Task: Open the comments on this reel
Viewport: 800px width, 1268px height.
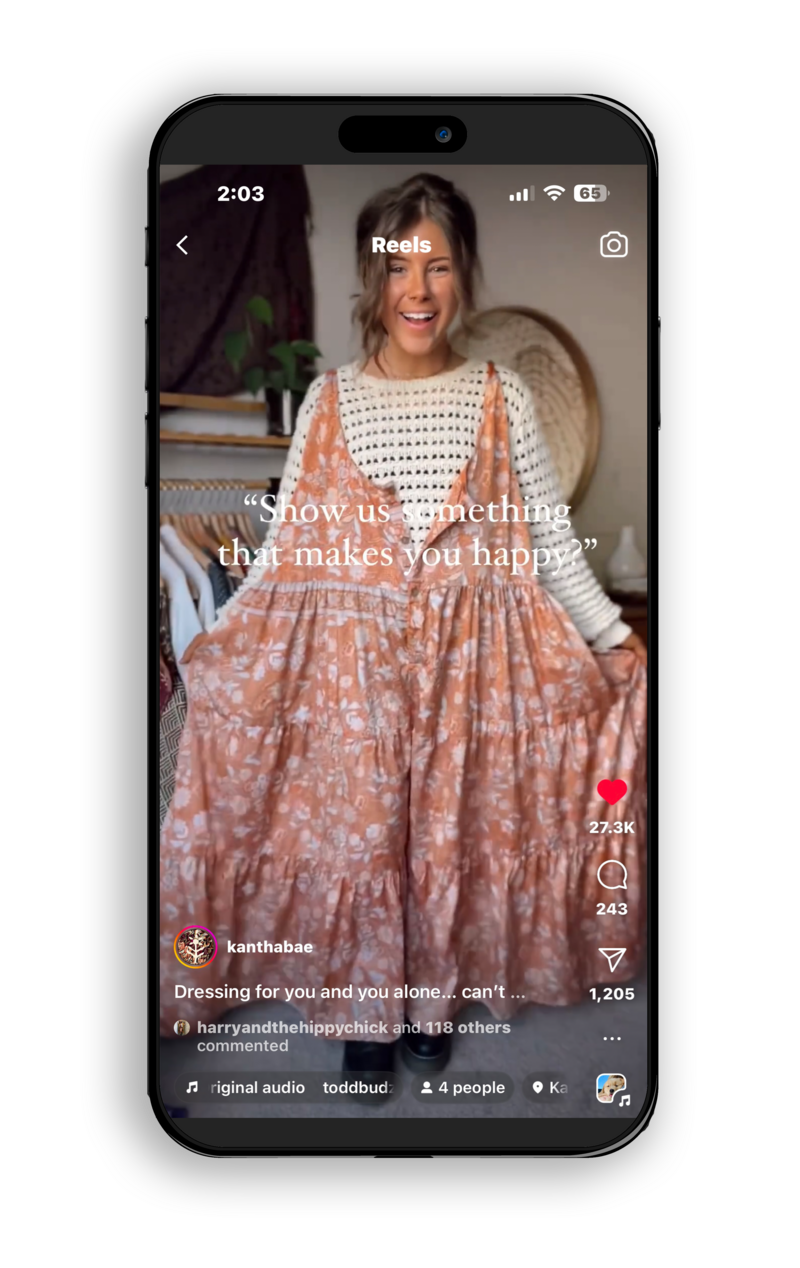Action: (x=611, y=876)
